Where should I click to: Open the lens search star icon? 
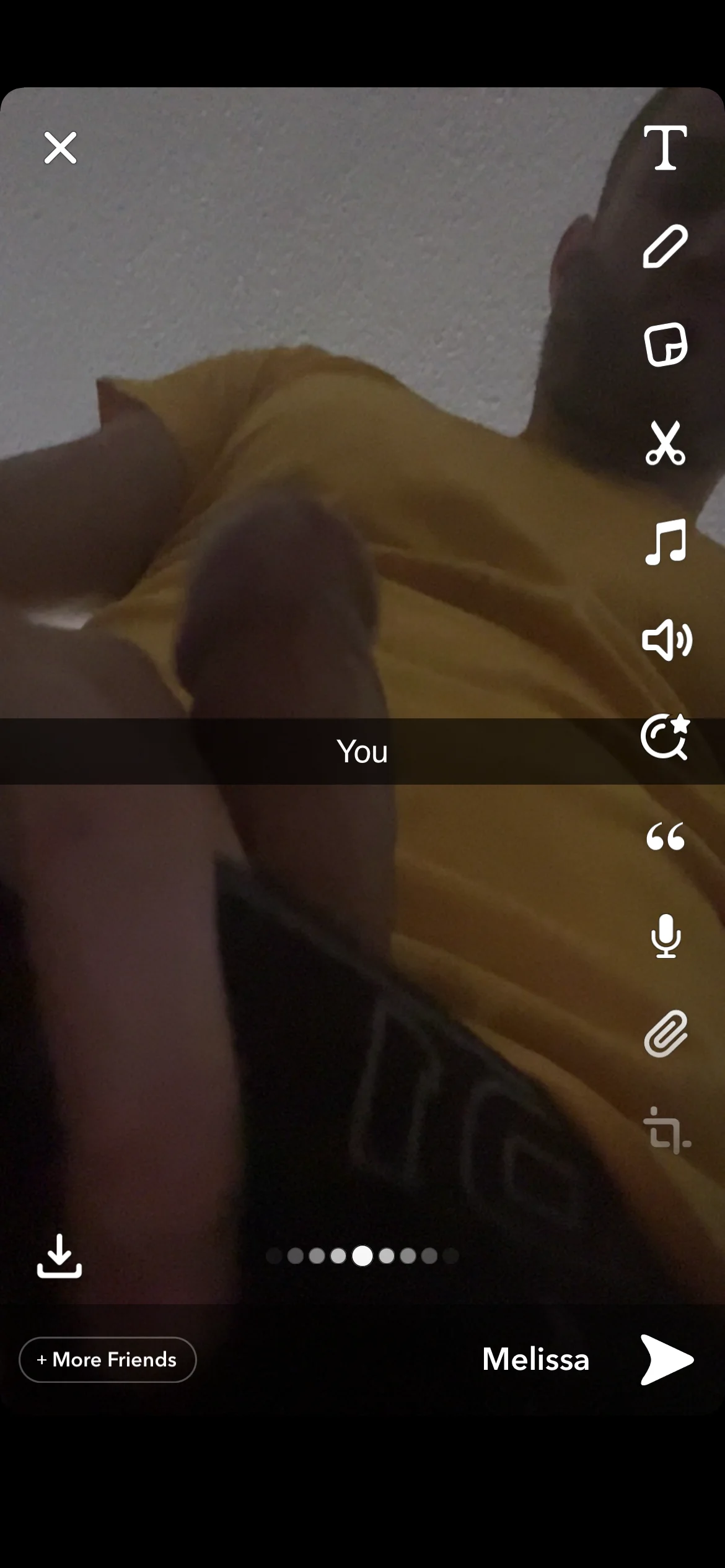coord(665,737)
